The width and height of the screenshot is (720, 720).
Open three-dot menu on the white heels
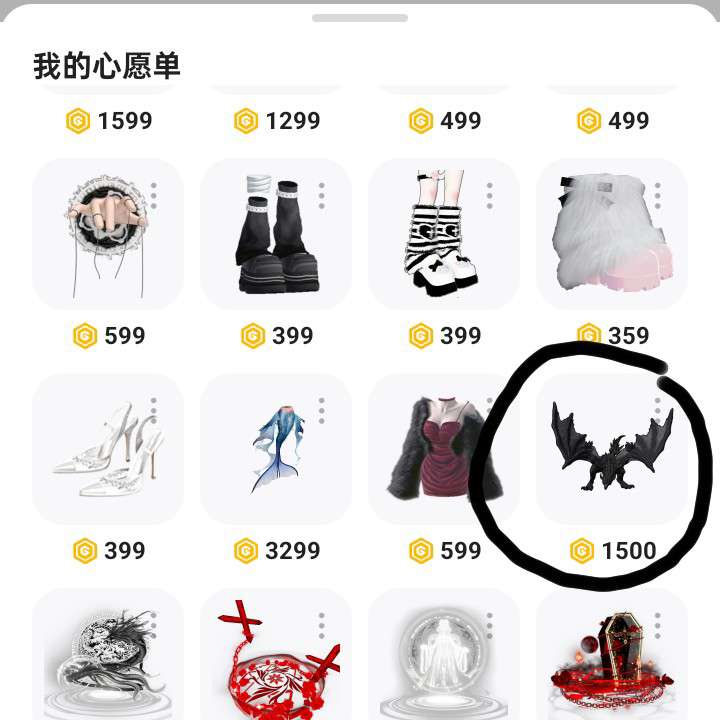pos(154,410)
